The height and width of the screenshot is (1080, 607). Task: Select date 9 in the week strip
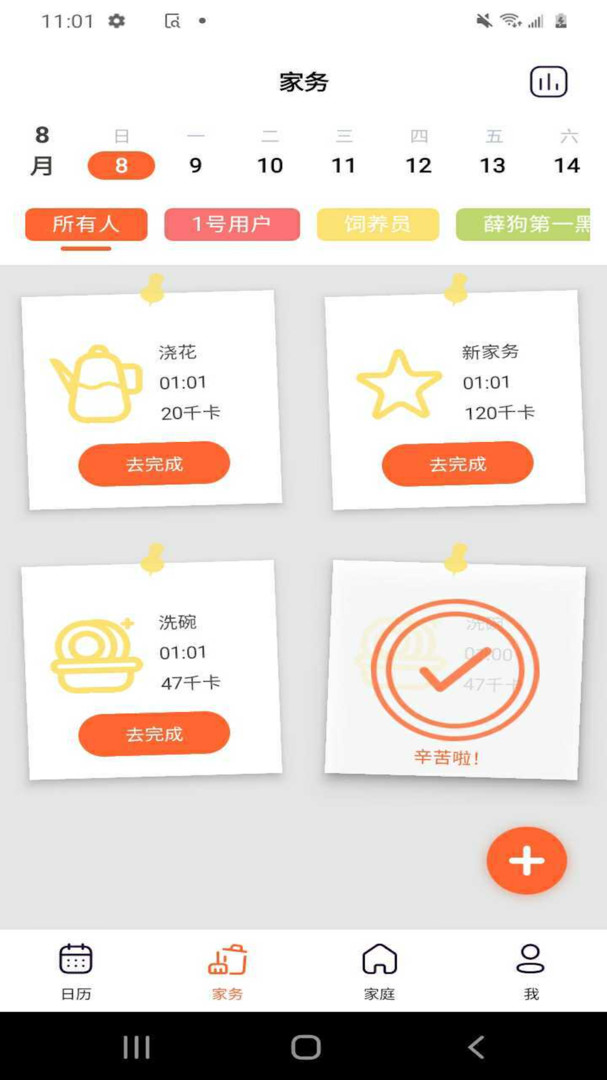[196, 165]
